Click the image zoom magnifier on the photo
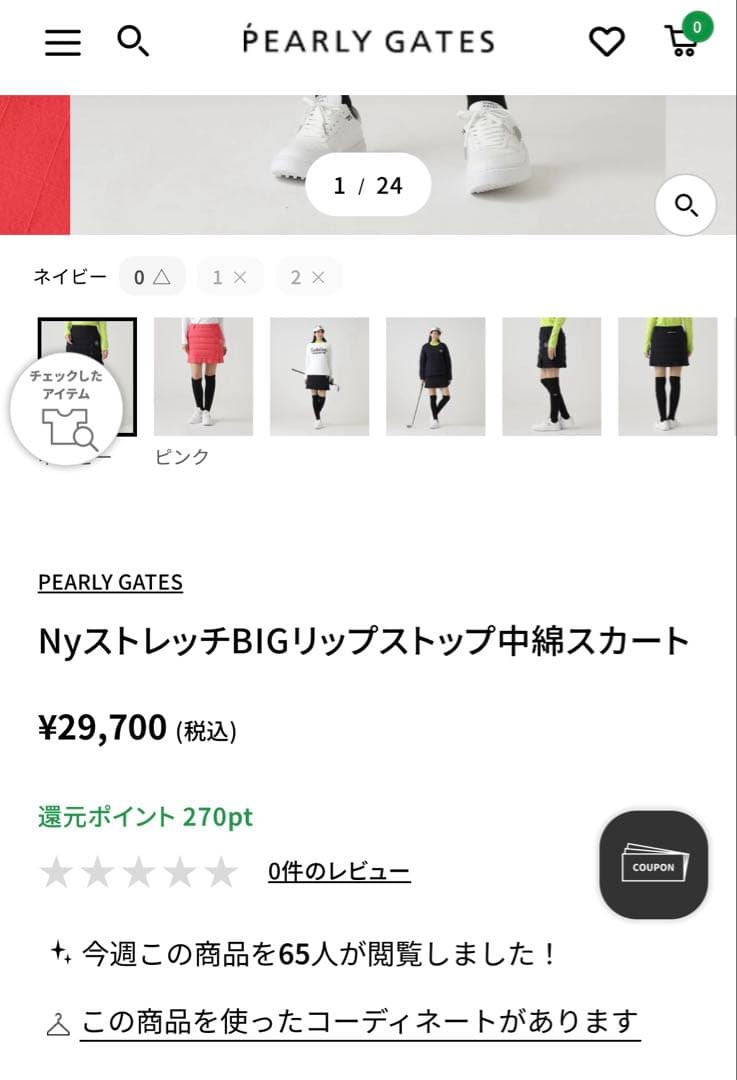 686,205
